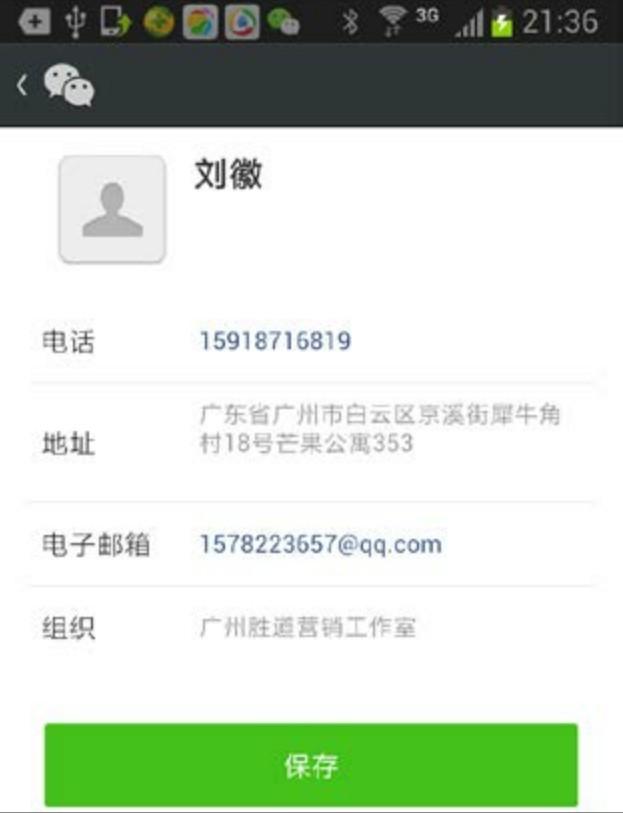Screen dimensions: 623x813
Task: Tap the green 保存 button
Action: (311, 765)
